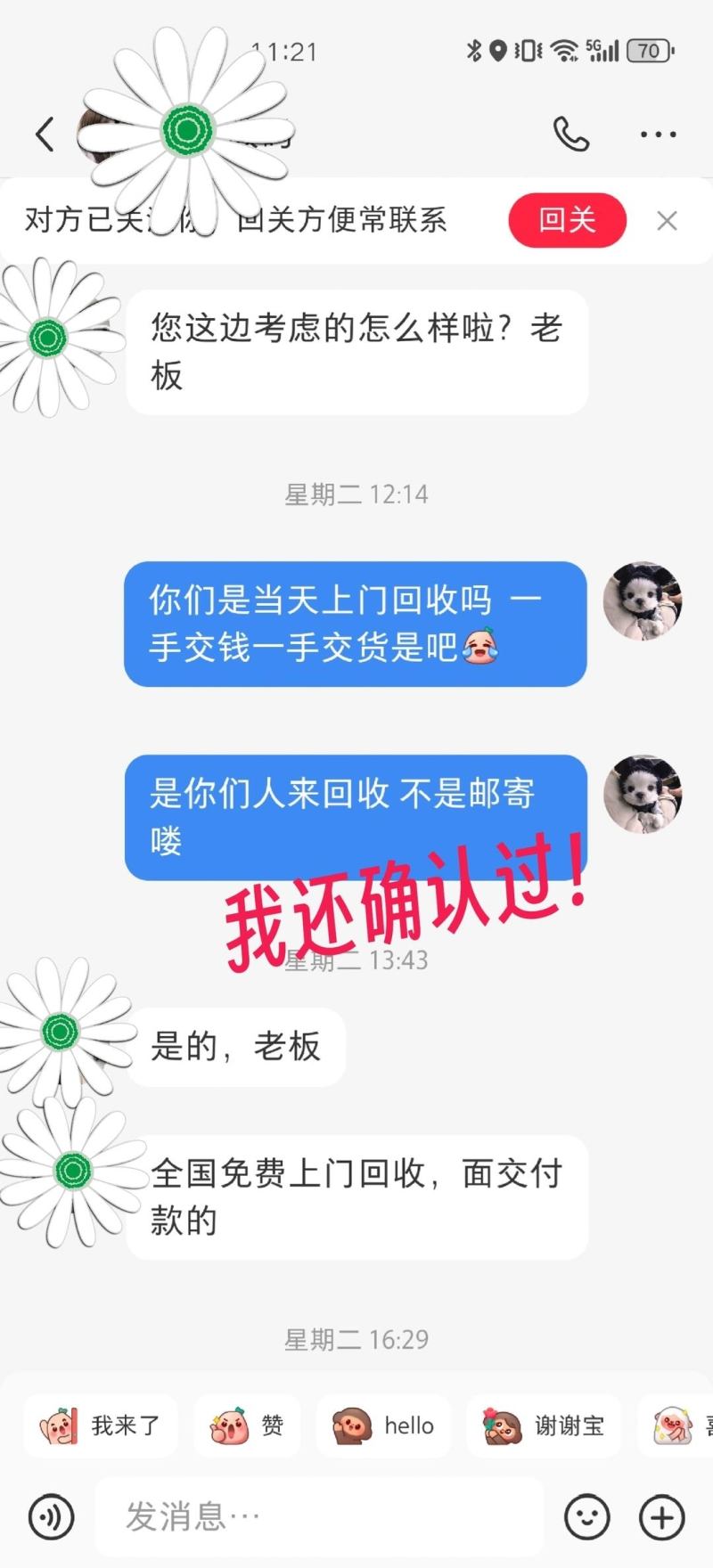Send the hello quick reply sticker
The height and width of the screenshot is (1568, 713).
click(x=383, y=1426)
